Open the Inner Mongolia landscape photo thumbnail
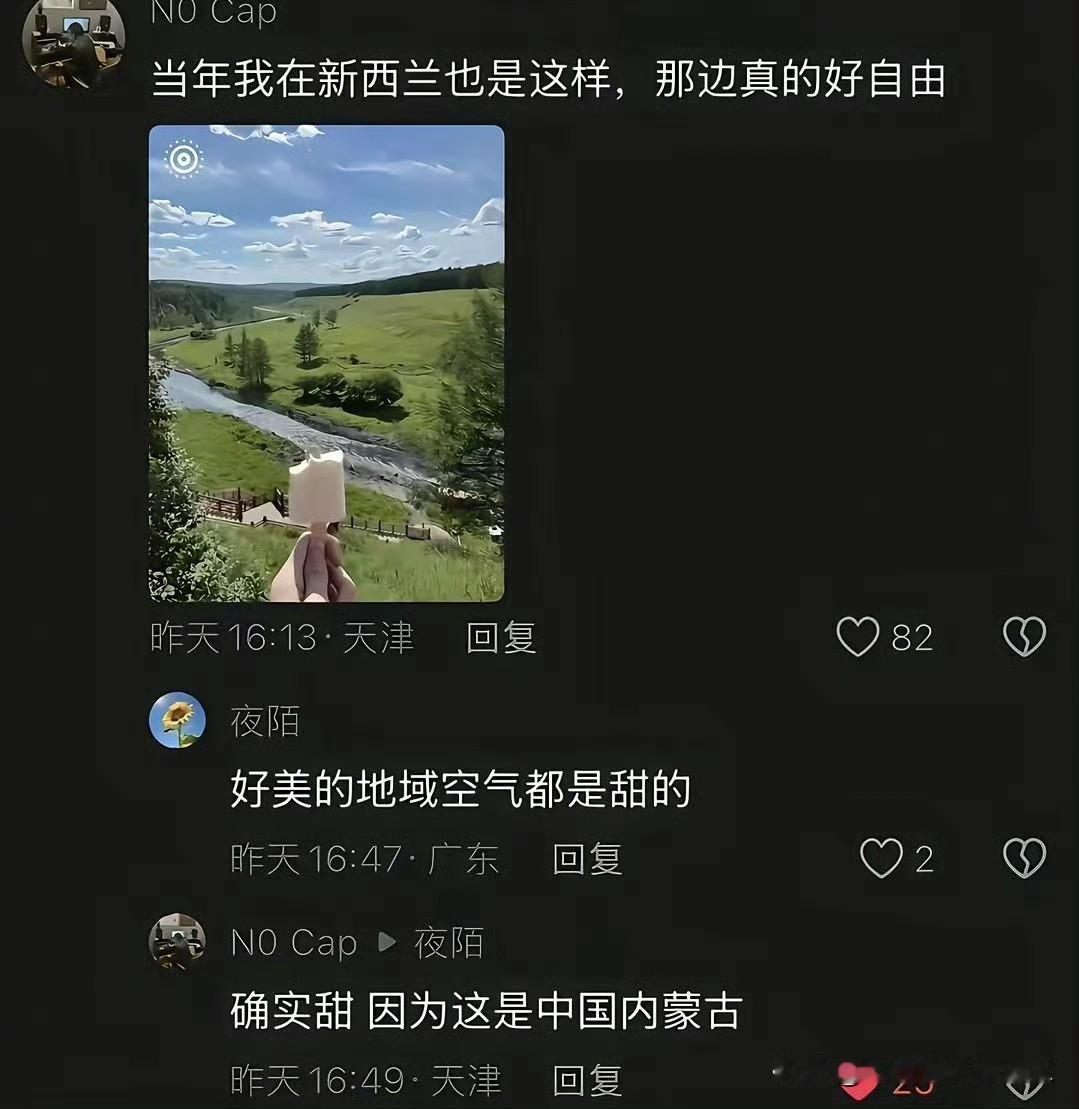 click(x=326, y=364)
